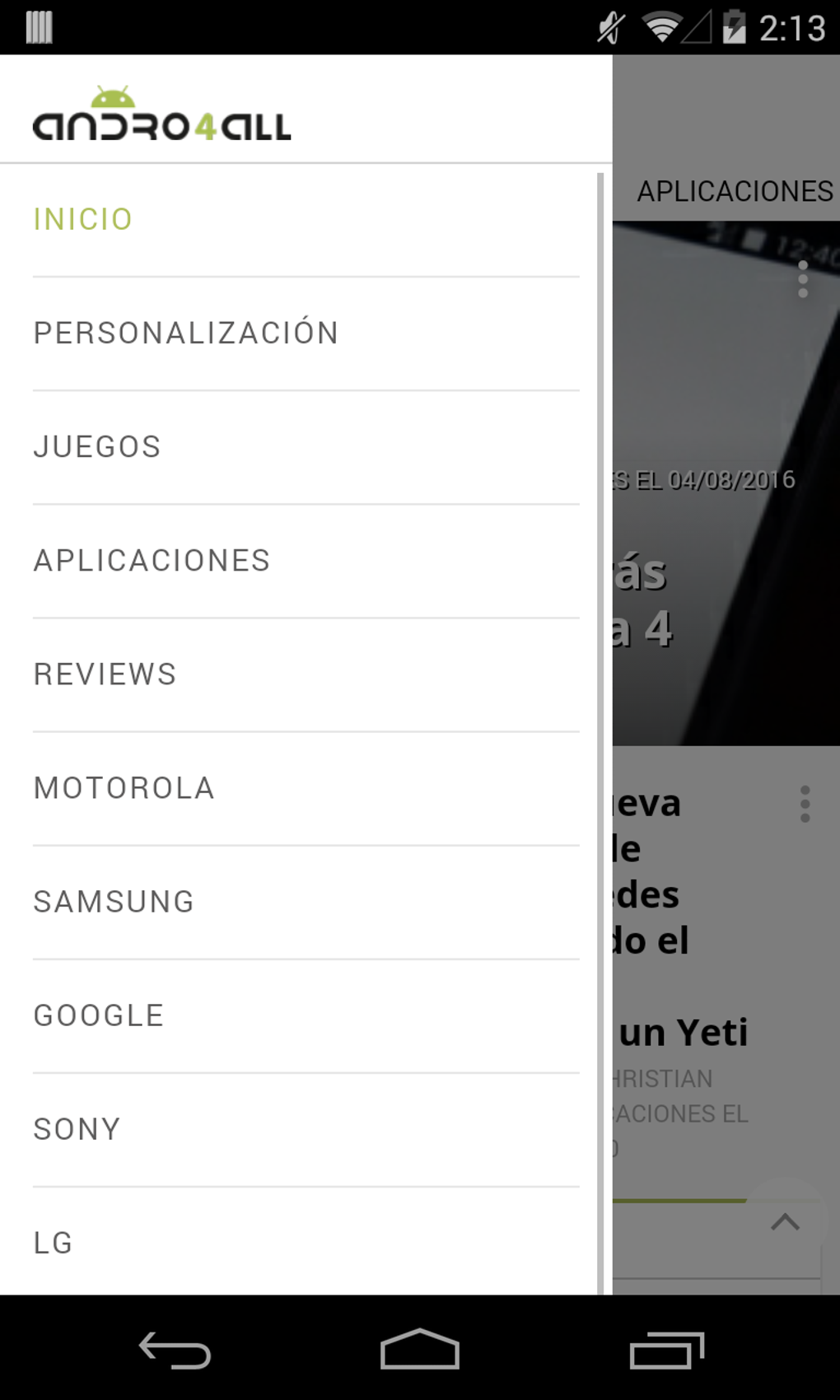Viewport: 840px width, 1400px height.
Task: Select PERSONALIZACIÓN in the drawer
Action: click(x=185, y=332)
